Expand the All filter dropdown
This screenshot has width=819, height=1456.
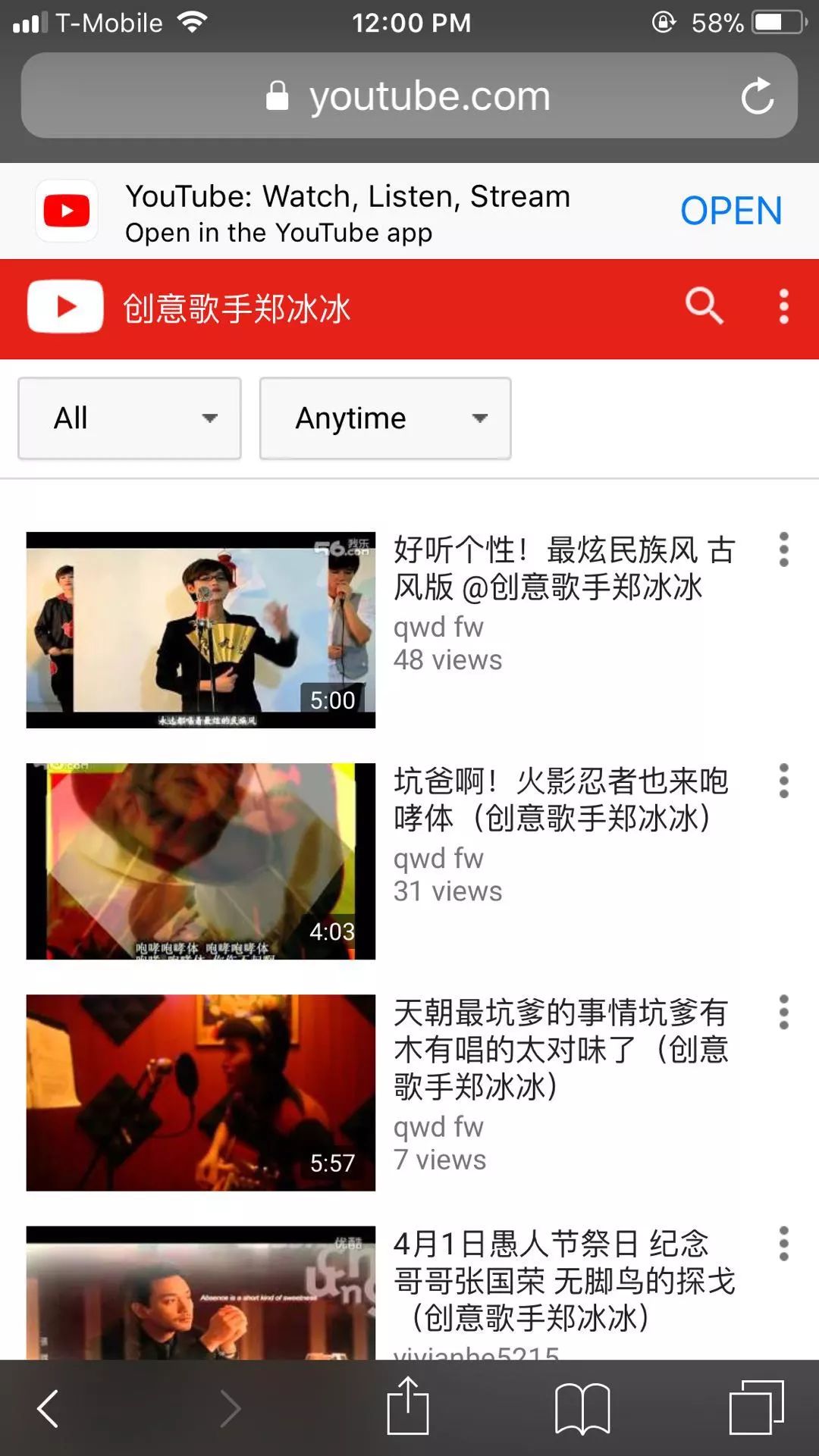click(x=130, y=418)
